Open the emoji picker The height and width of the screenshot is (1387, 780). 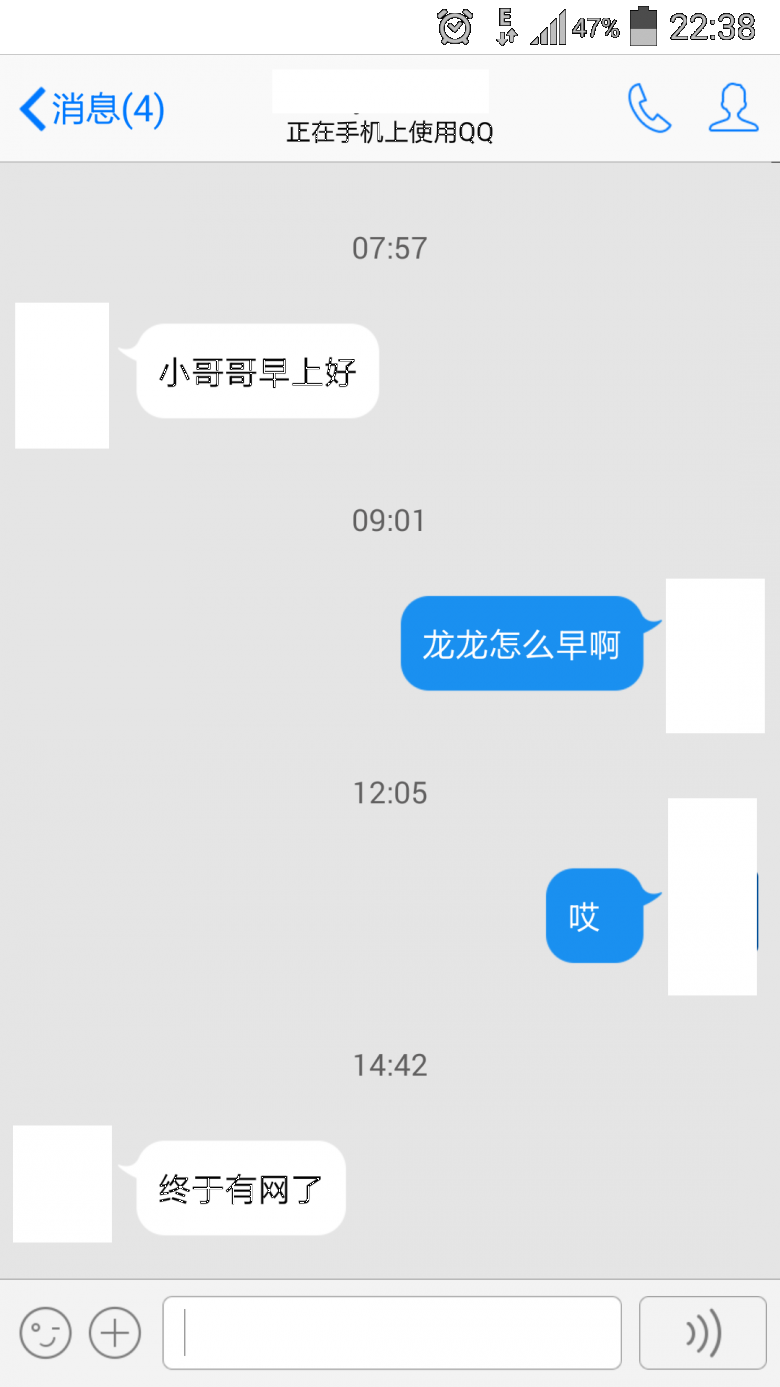click(x=46, y=1332)
